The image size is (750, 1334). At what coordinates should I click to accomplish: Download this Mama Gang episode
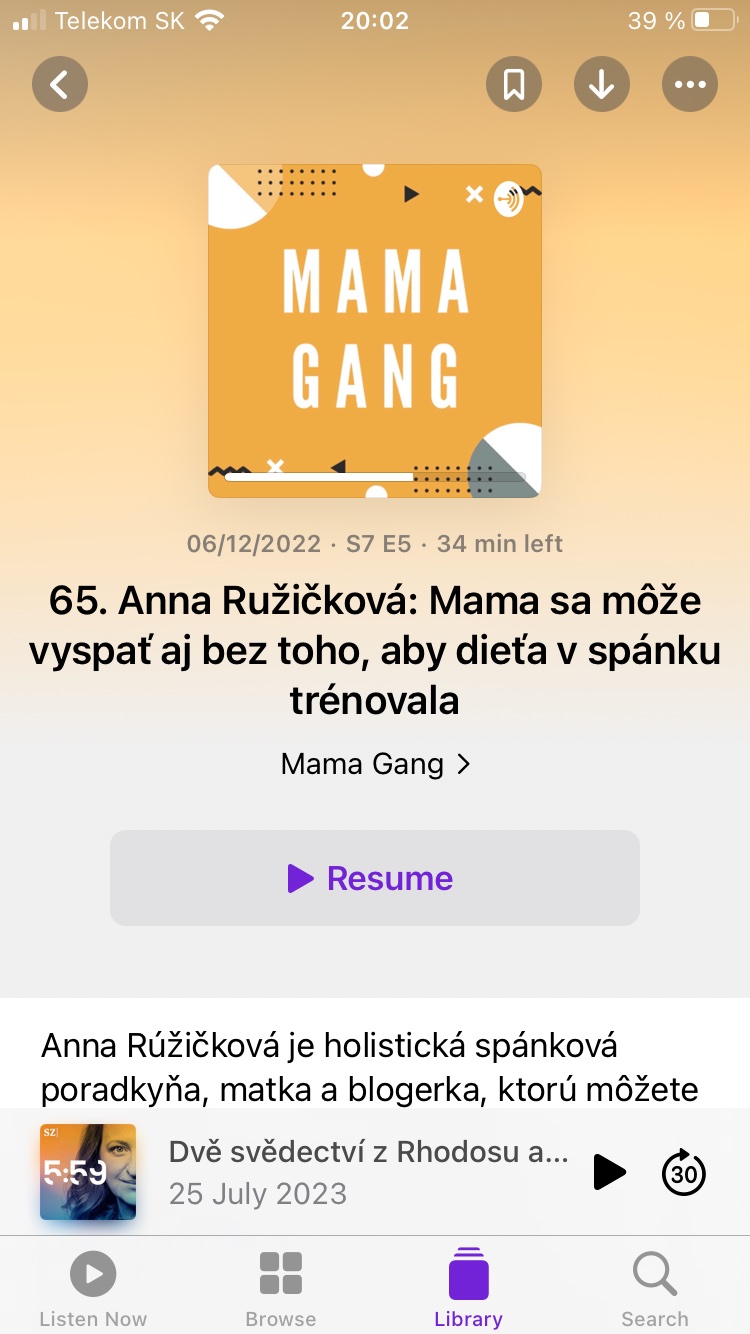coord(602,84)
